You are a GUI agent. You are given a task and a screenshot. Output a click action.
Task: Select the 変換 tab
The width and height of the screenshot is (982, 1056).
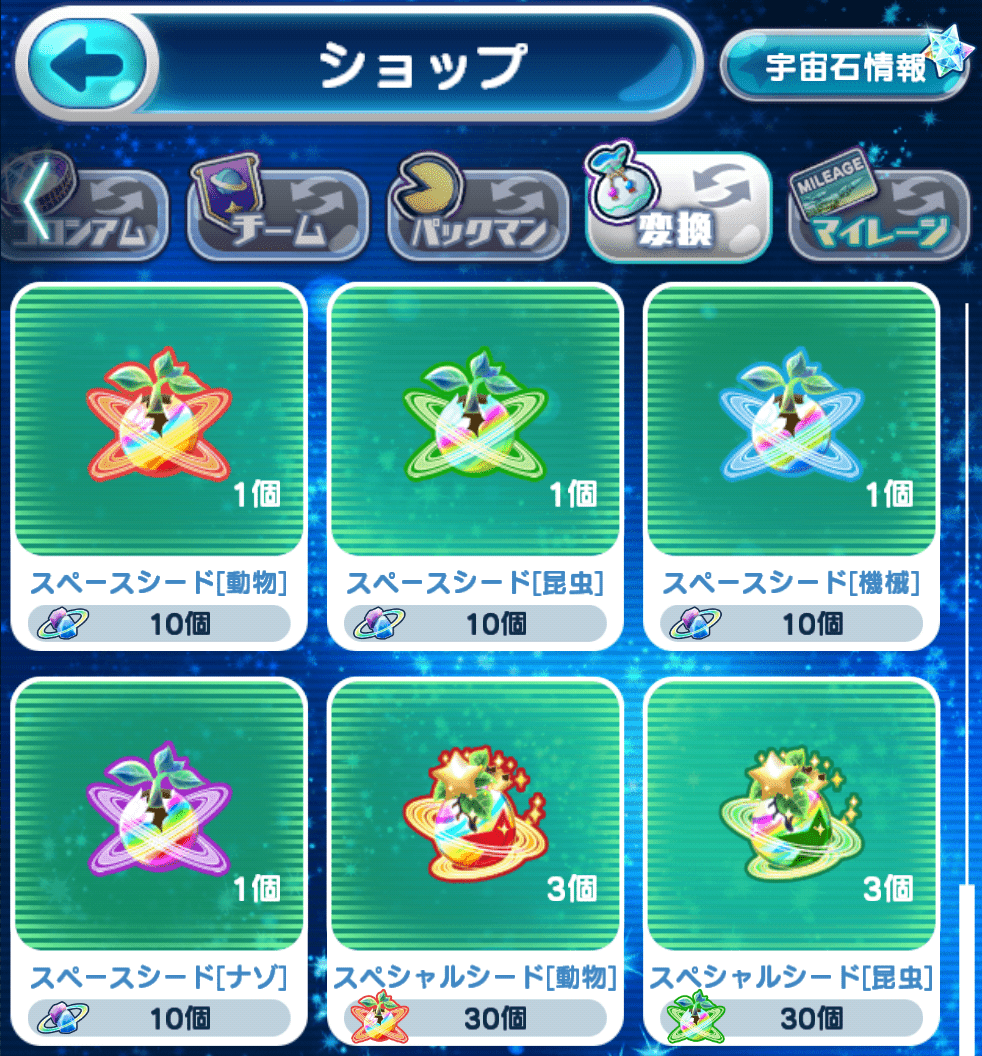point(679,208)
